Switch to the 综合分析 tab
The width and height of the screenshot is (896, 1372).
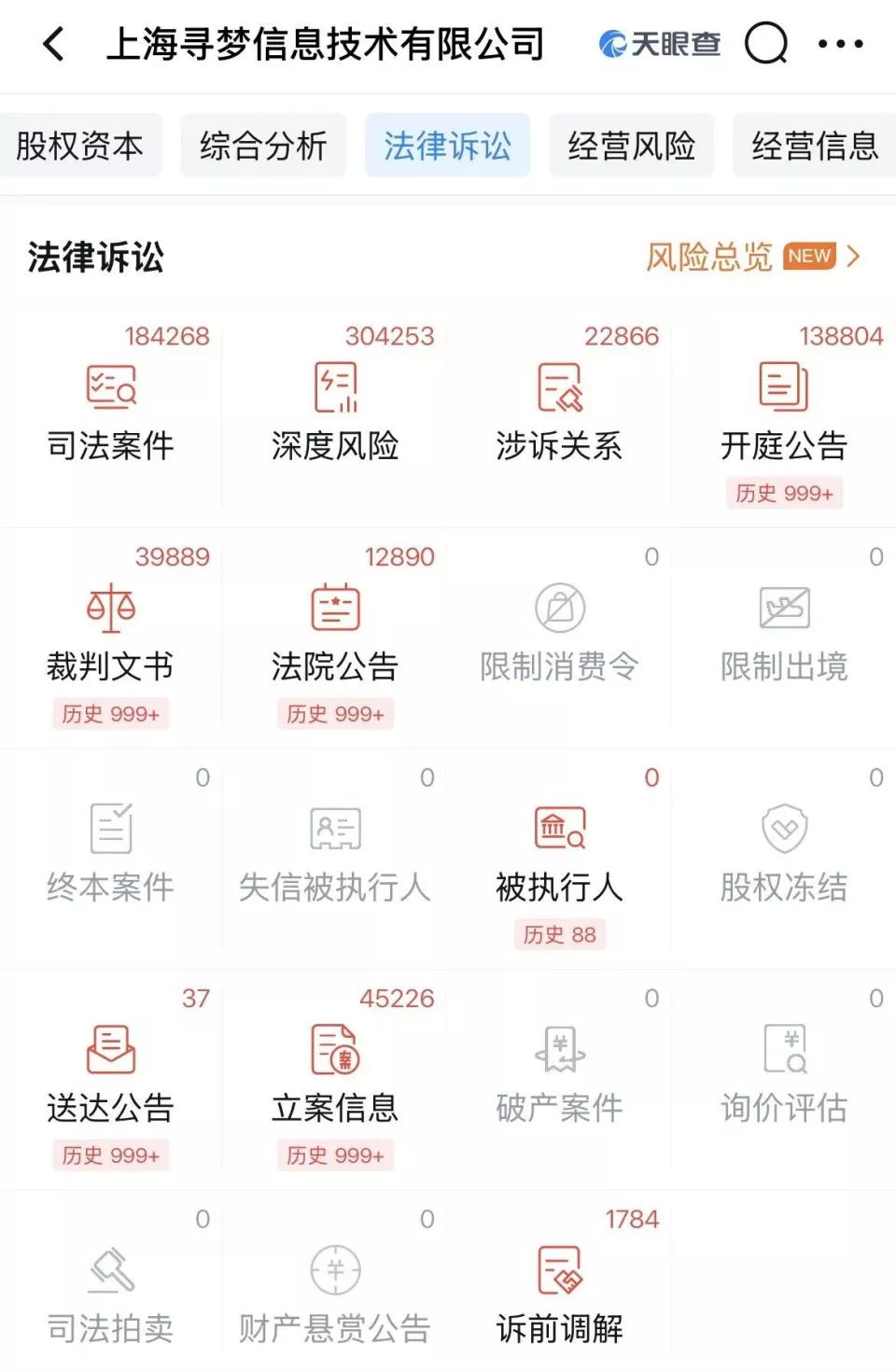point(263,146)
